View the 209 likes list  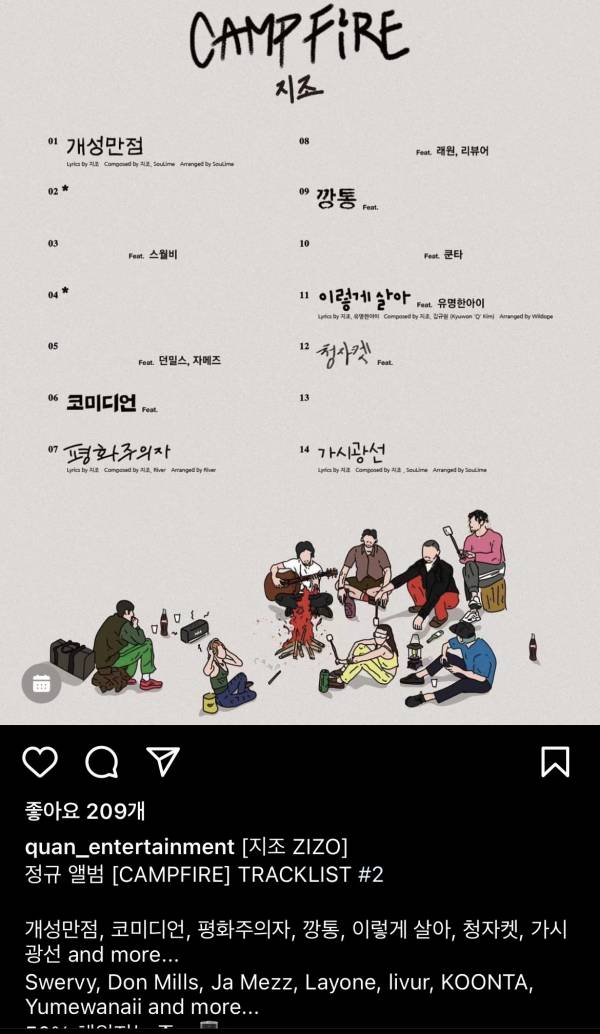(85, 811)
